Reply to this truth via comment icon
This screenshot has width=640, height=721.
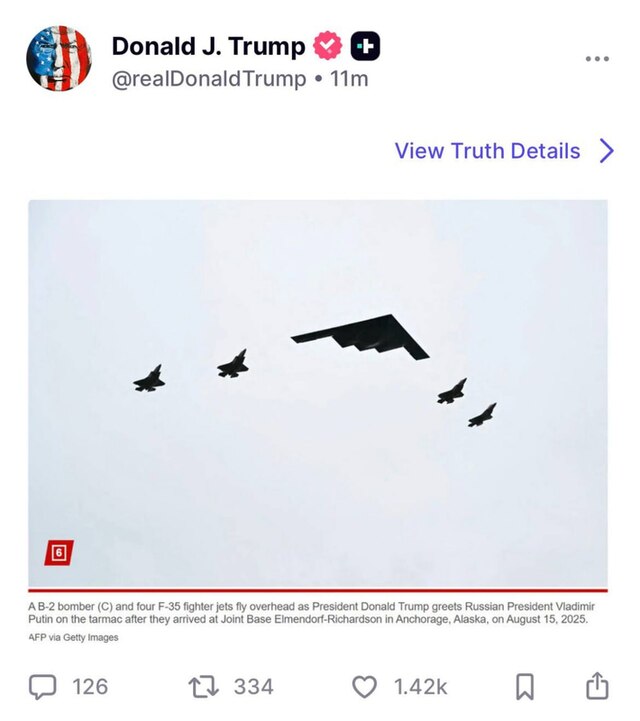pyautogui.click(x=42, y=686)
